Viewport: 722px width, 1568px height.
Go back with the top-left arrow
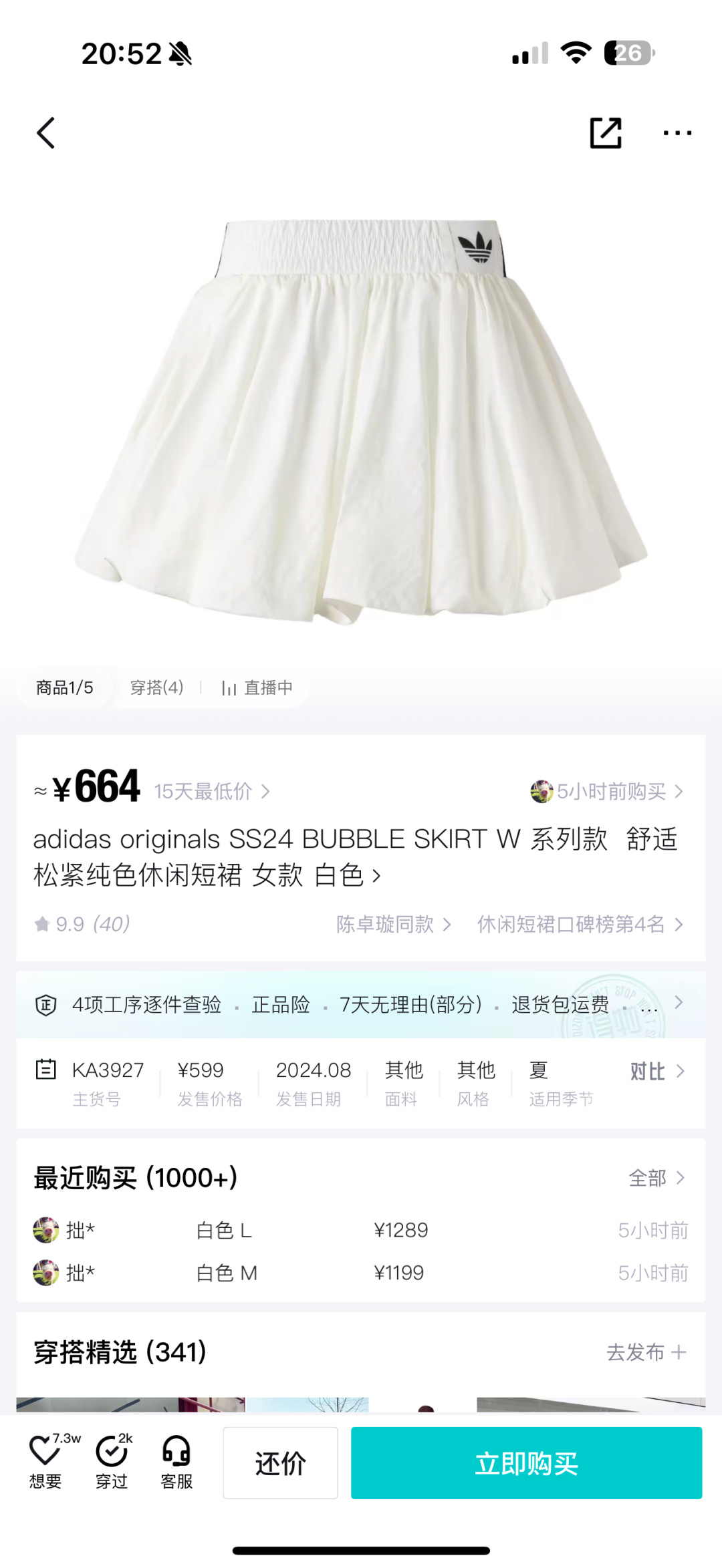[45, 133]
